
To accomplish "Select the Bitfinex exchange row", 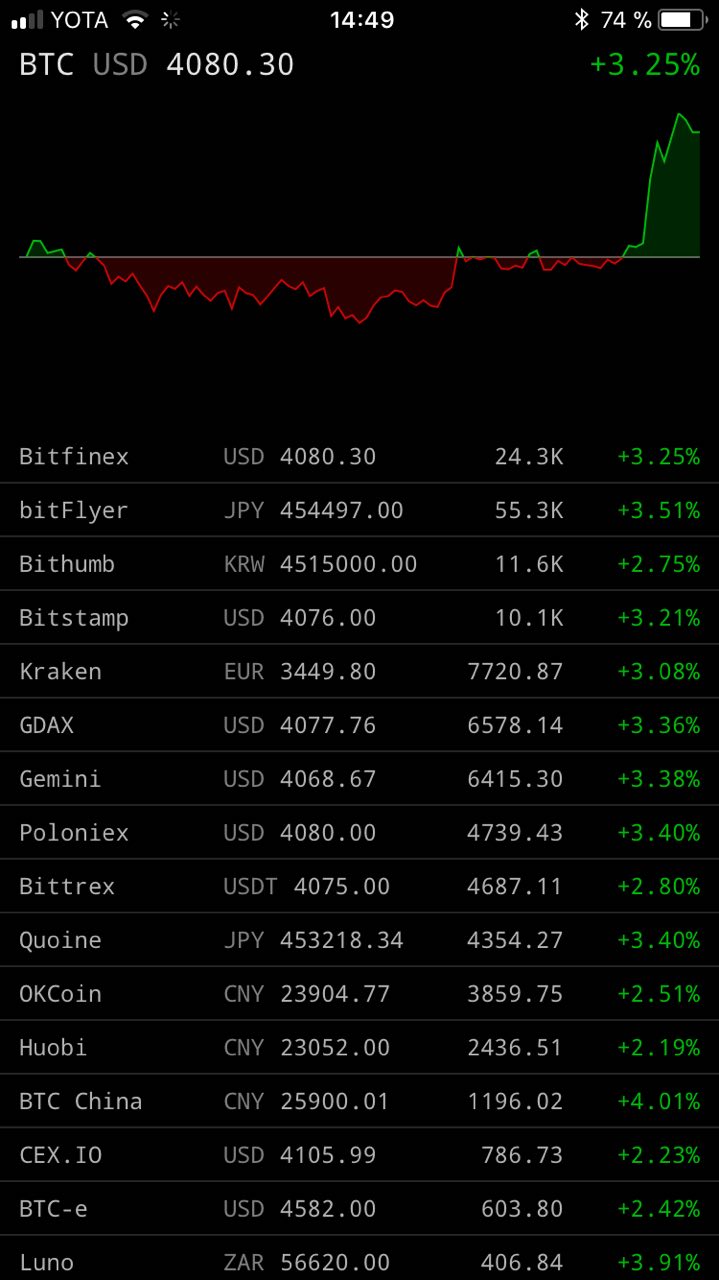I will (x=359, y=457).
